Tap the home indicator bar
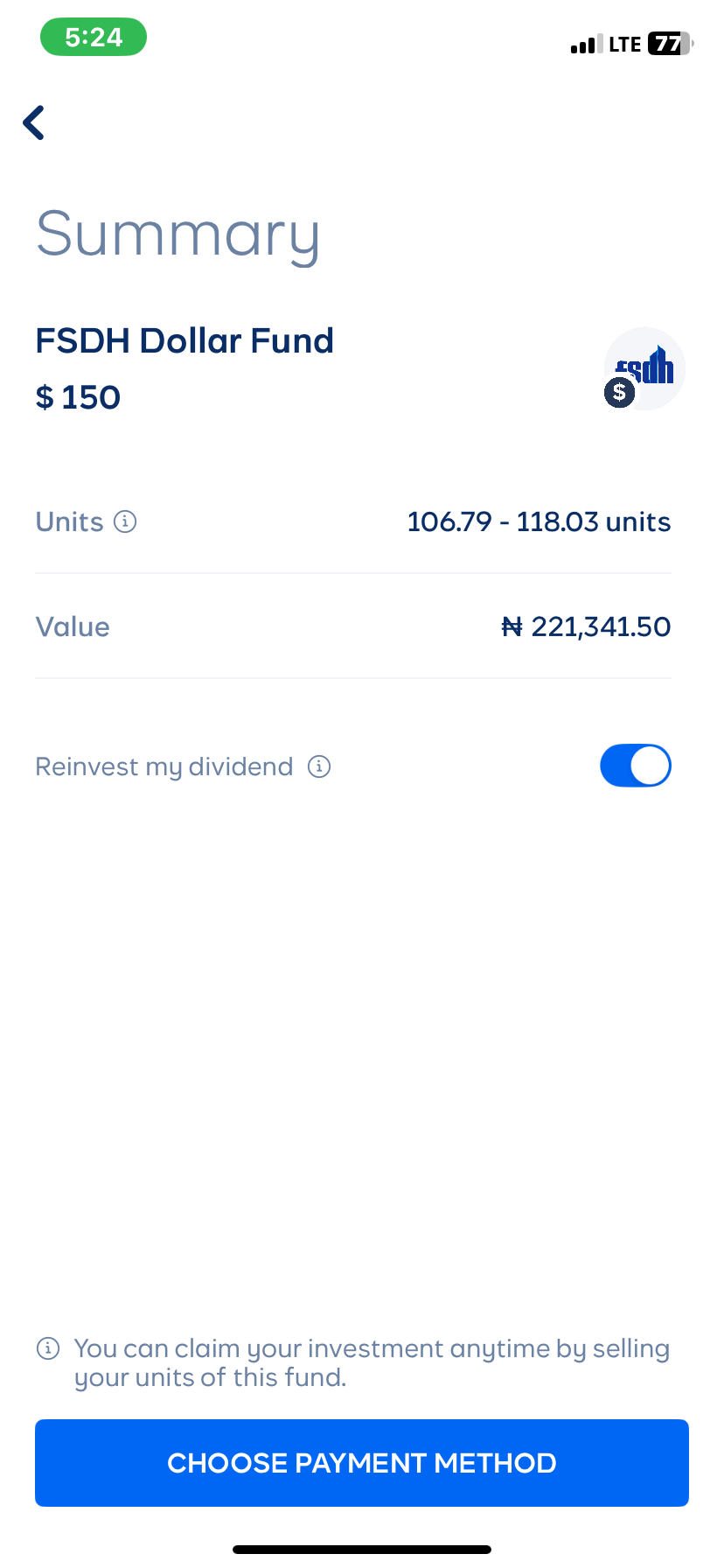This screenshot has width=724, height=1568. click(x=361, y=1548)
